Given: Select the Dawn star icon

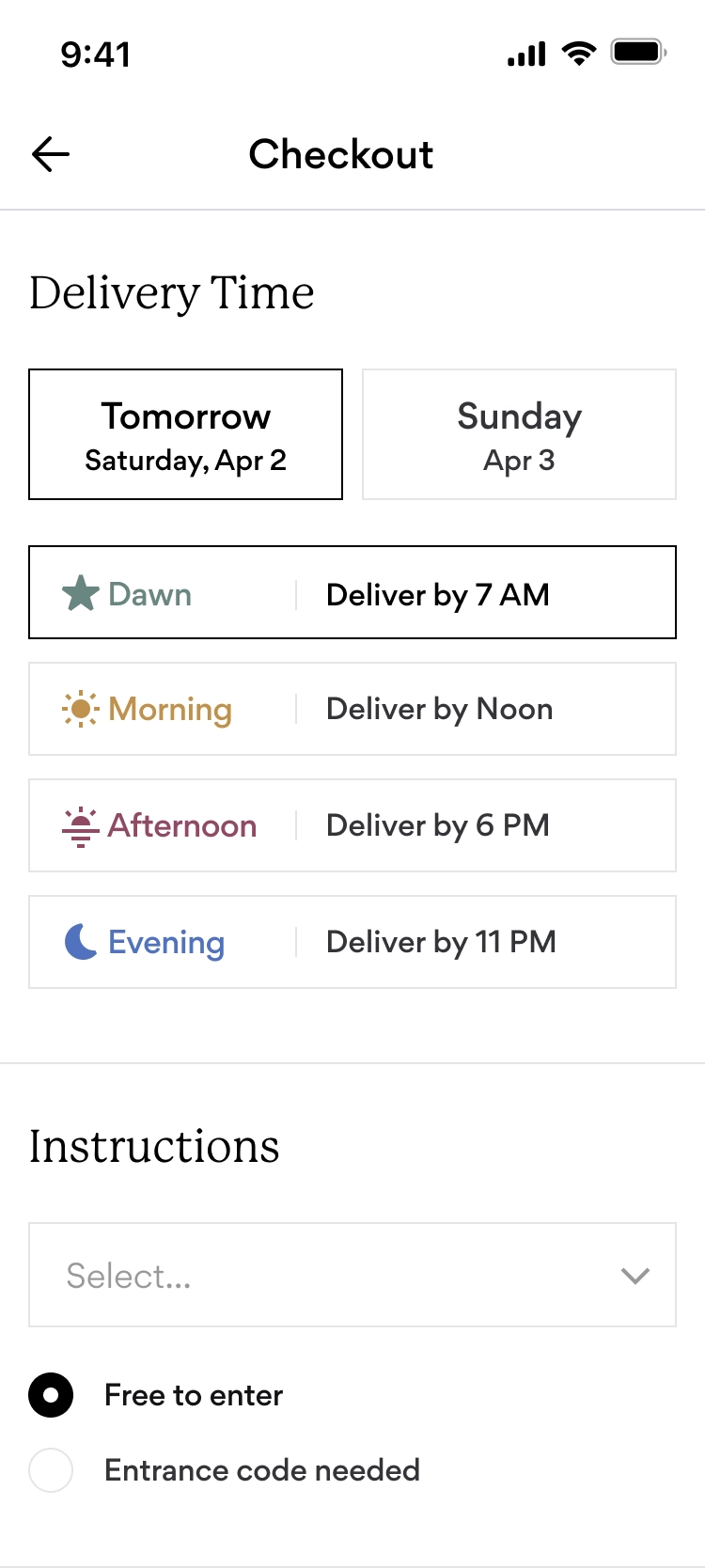Looking at the screenshot, I should pyautogui.click(x=82, y=592).
